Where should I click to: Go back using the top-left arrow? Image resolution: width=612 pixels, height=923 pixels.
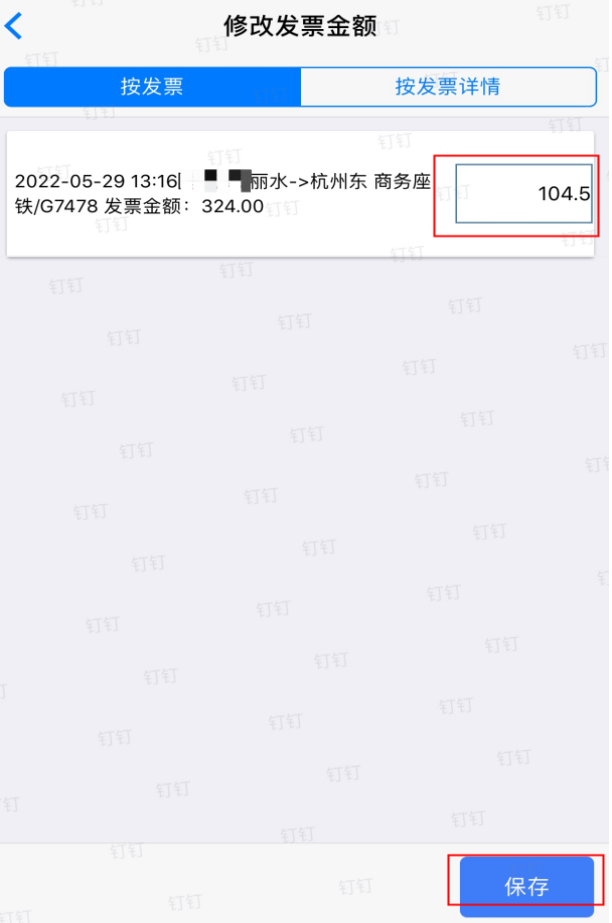tap(15, 27)
